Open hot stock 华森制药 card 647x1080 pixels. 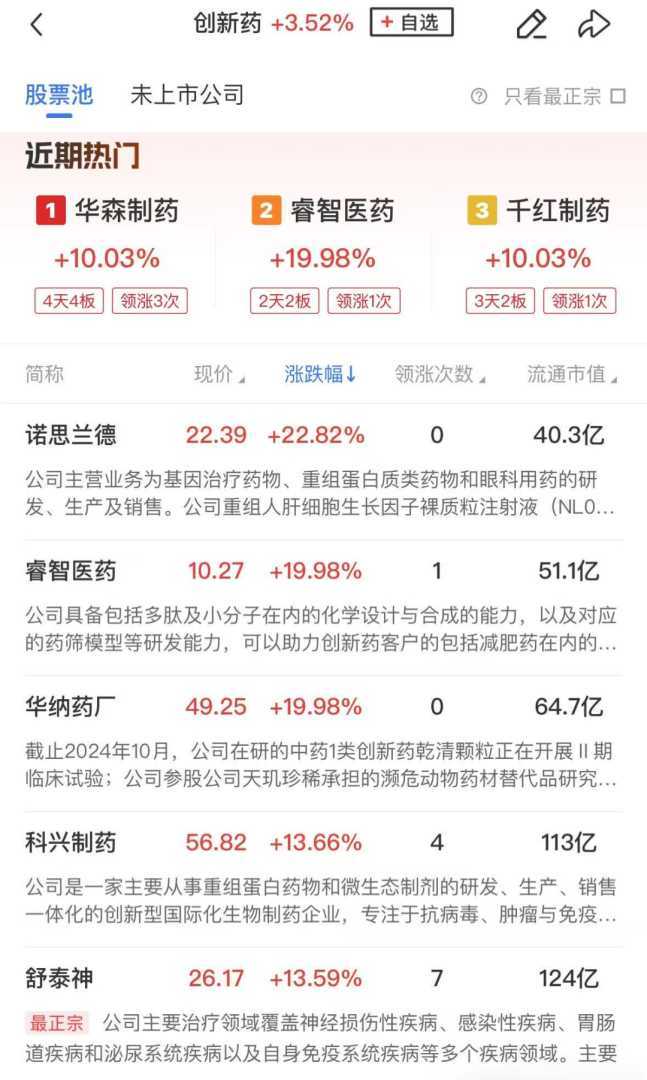[108, 255]
